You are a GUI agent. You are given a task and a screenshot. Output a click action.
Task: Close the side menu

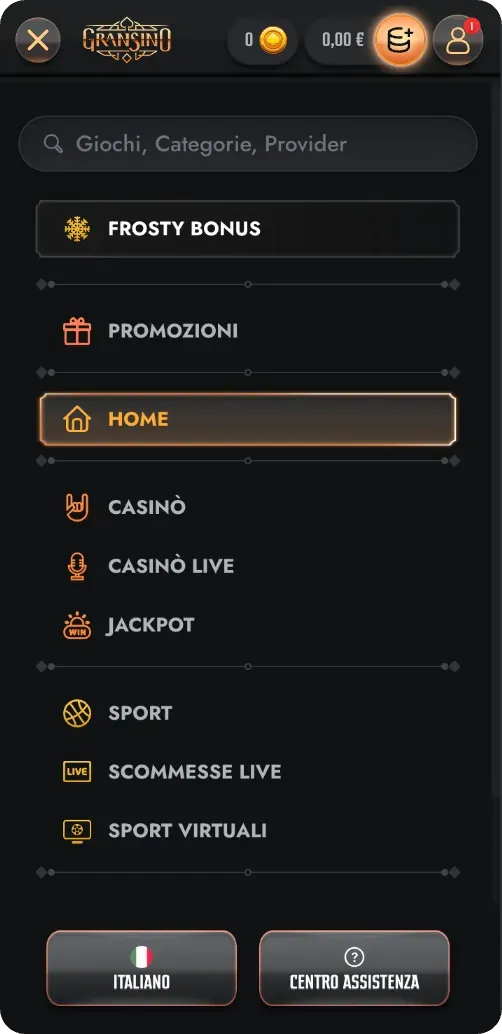(38, 40)
